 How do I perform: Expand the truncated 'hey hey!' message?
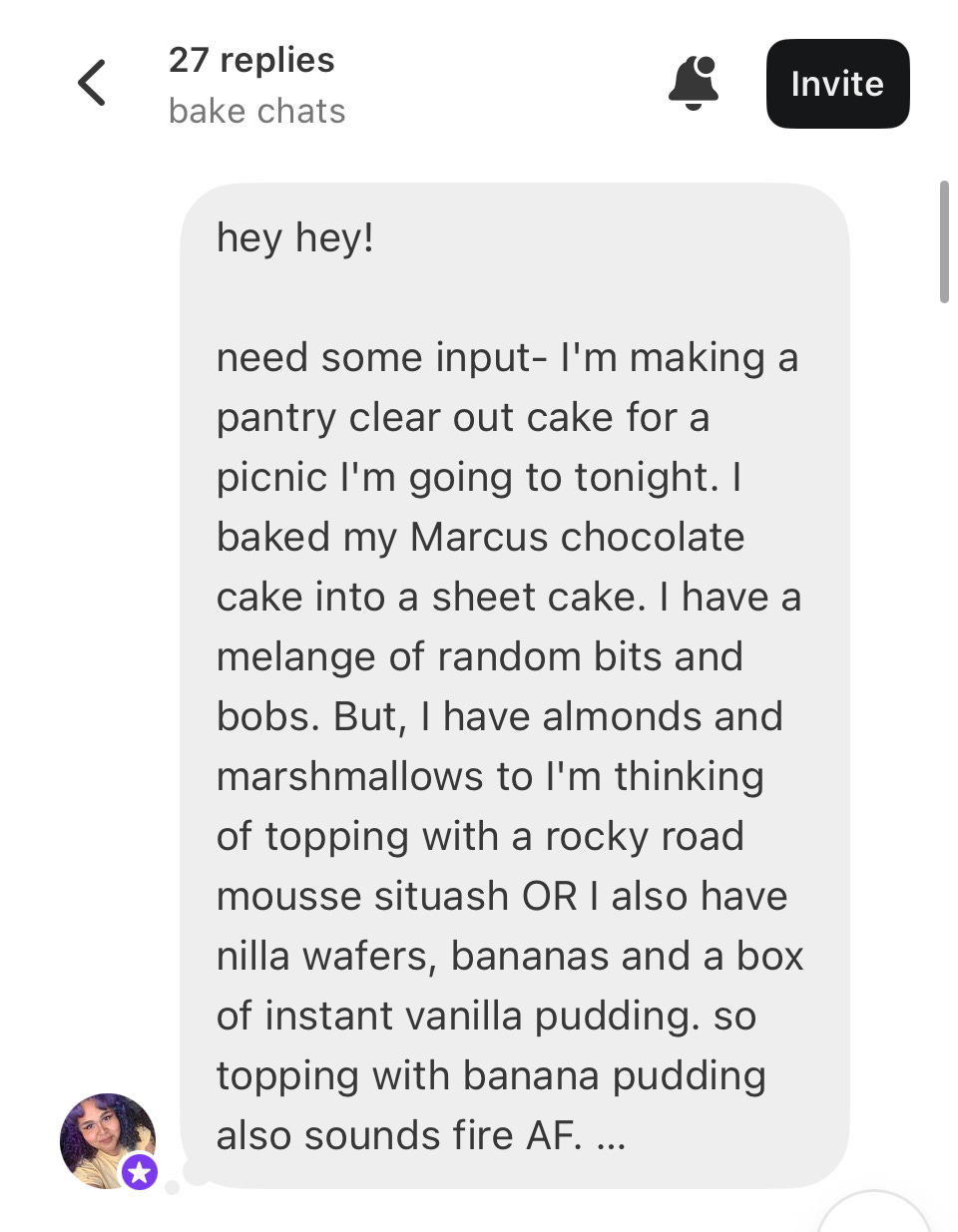611,1136
